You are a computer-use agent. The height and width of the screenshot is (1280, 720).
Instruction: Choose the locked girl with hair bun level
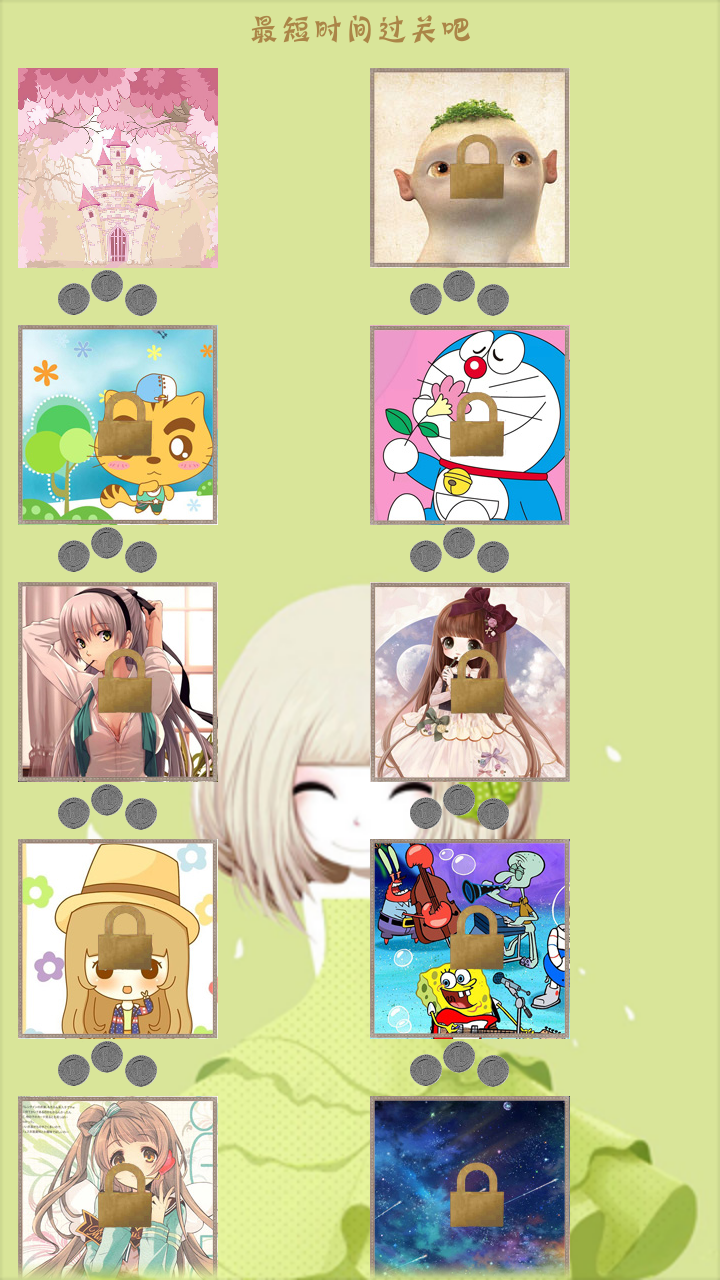(x=118, y=1188)
